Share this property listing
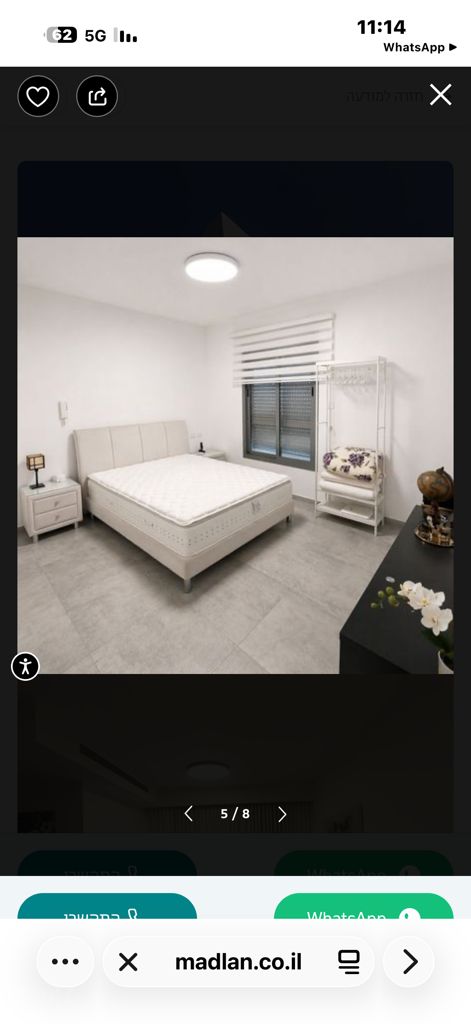471x1024 pixels. click(97, 96)
